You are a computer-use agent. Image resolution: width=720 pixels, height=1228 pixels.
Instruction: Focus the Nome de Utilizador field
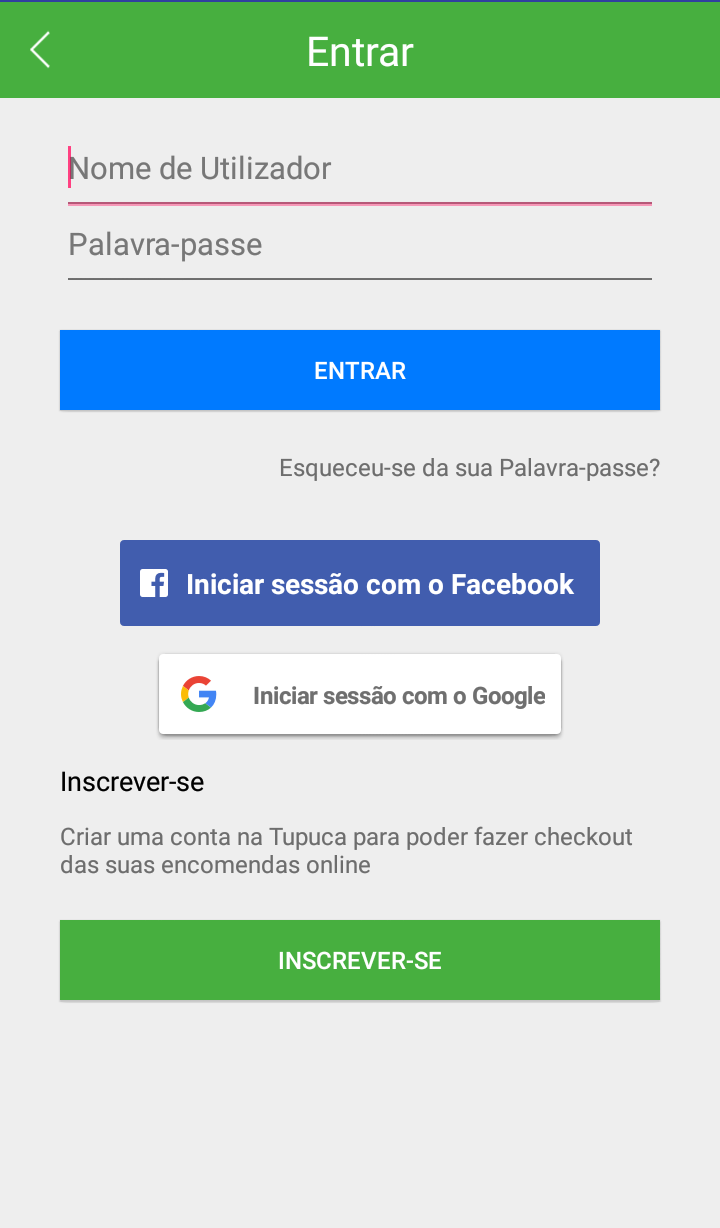point(360,170)
